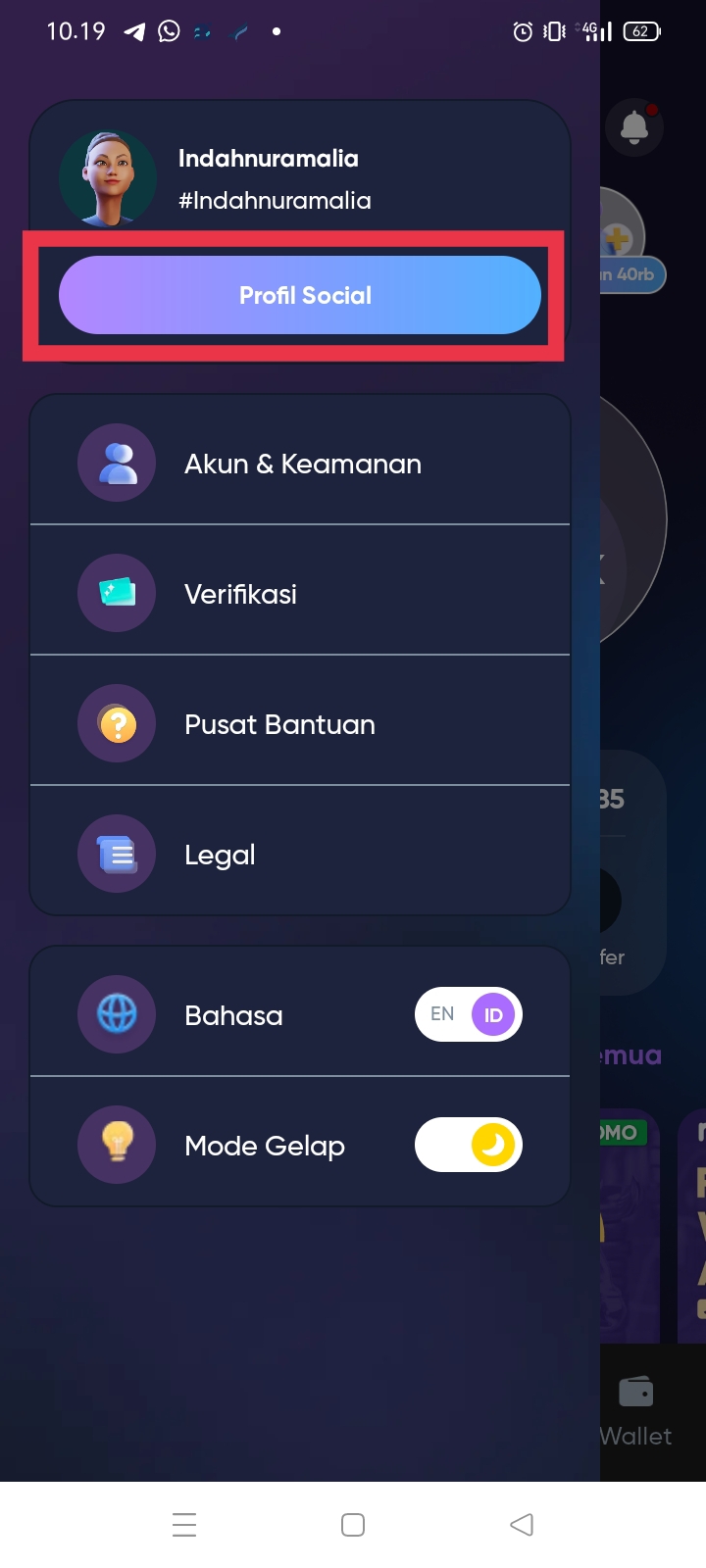This screenshot has width=706, height=1568.
Task: View the Legal section
Action: pyautogui.click(x=300, y=855)
